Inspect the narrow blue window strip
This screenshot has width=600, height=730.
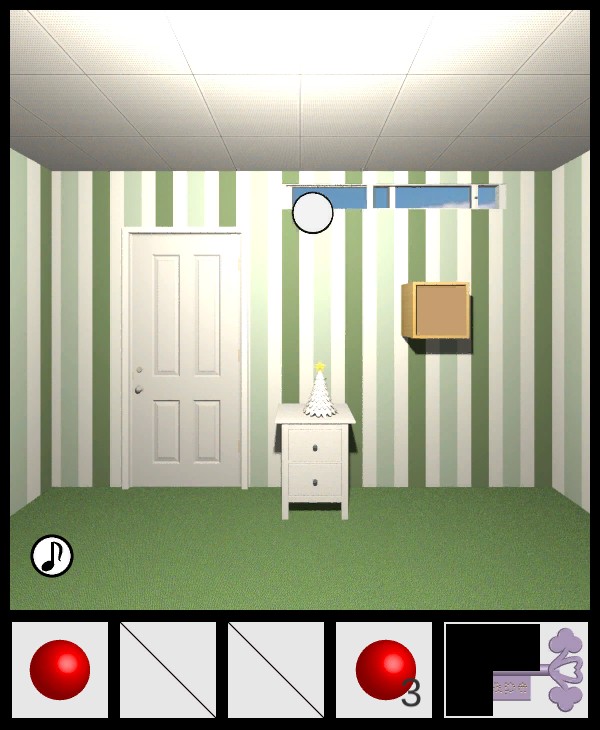pos(430,197)
